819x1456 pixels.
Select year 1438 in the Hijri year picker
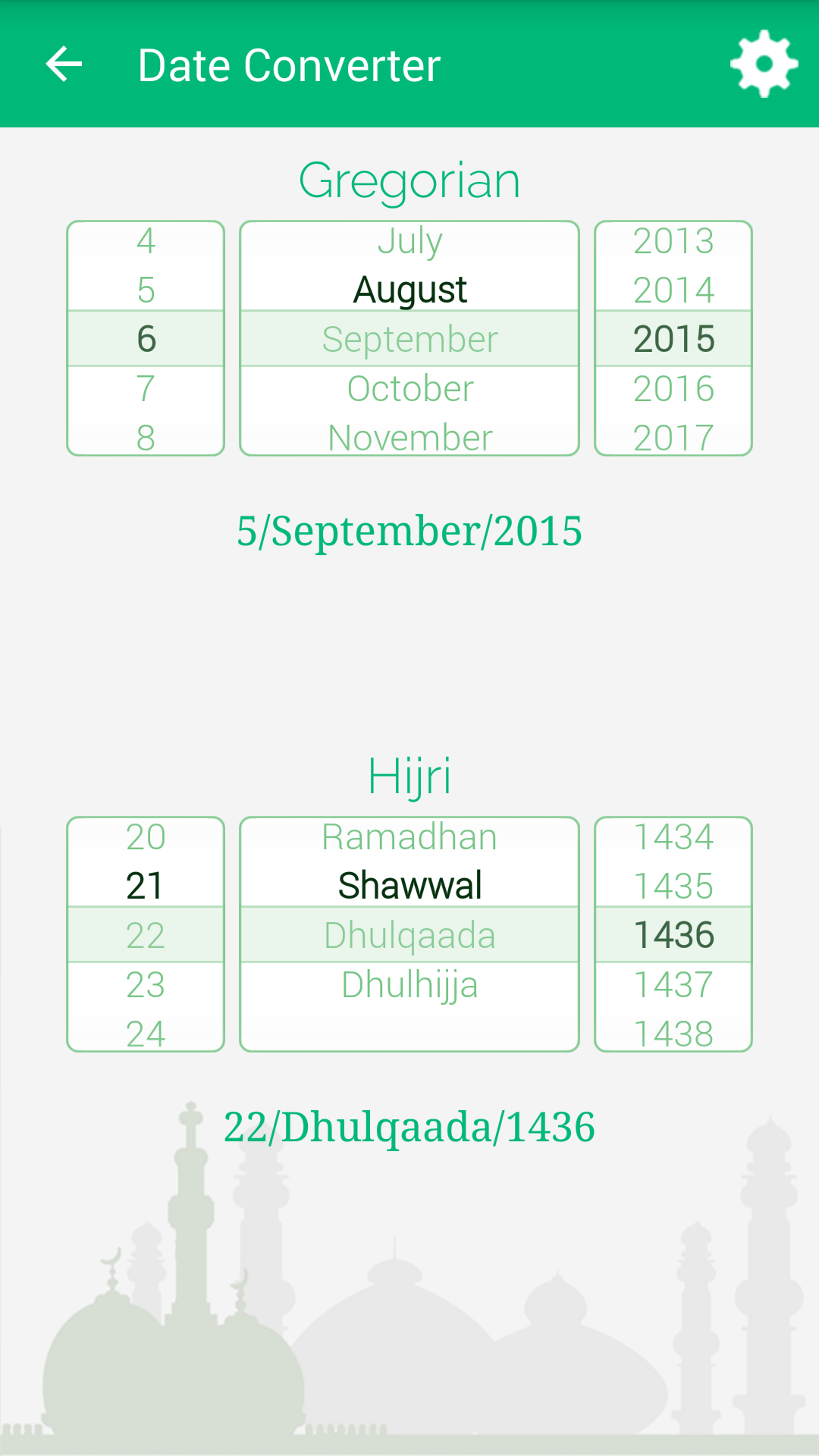coord(673,1032)
